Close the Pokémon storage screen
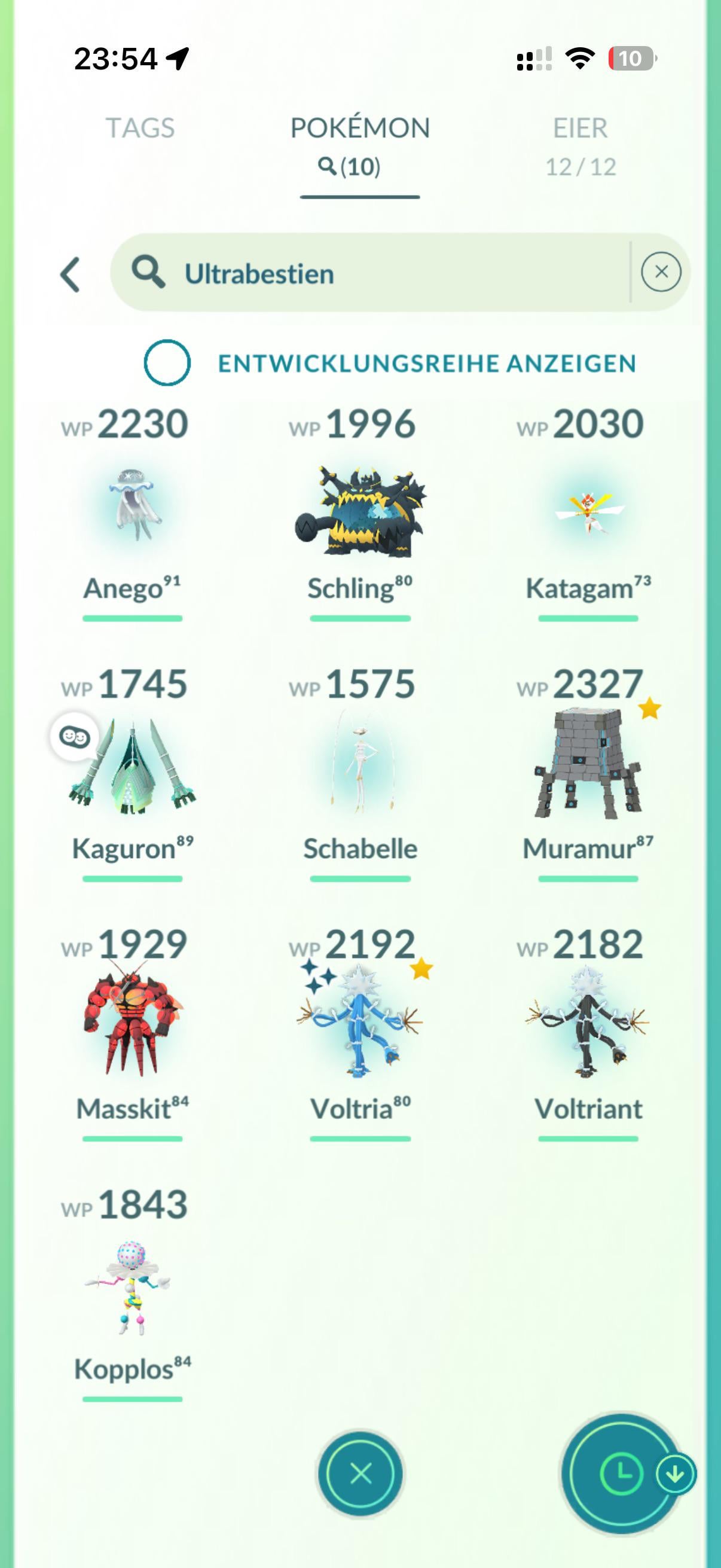Screen dimensions: 721x1568 (360, 1474)
